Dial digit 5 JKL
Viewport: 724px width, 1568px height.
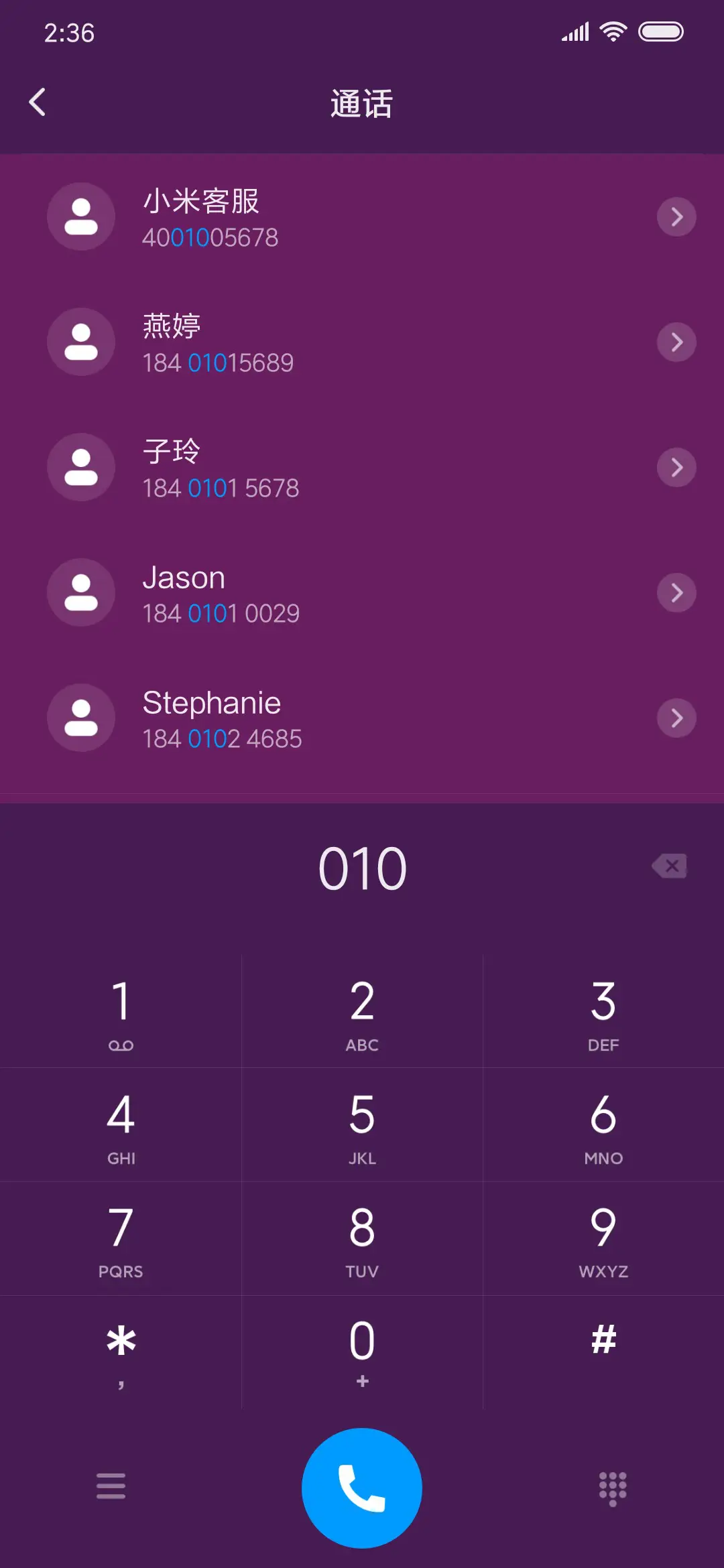click(x=362, y=1126)
